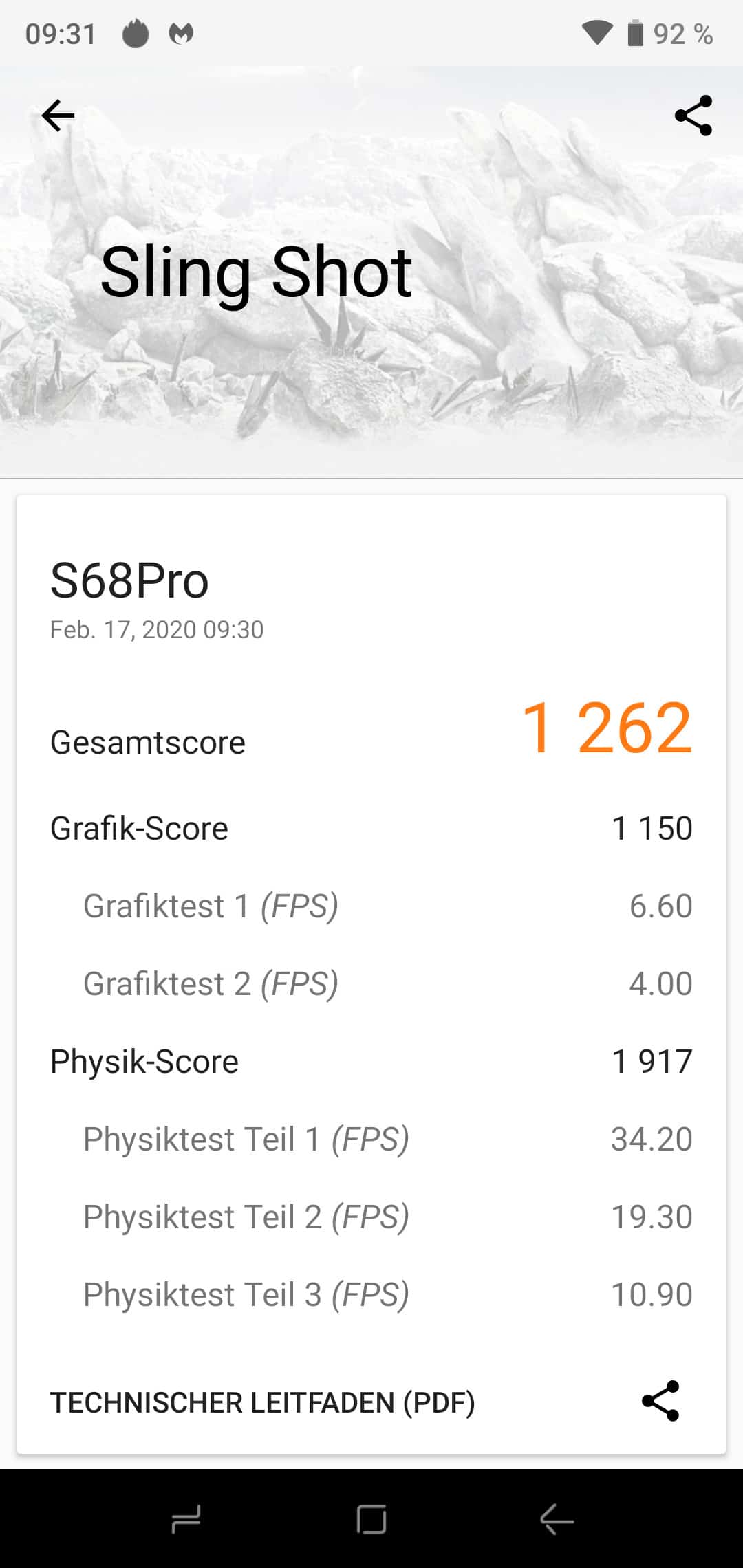Open the Technischer Leitfaden (PDF) link
The height and width of the screenshot is (1568, 743).
[x=263, y=1402]
